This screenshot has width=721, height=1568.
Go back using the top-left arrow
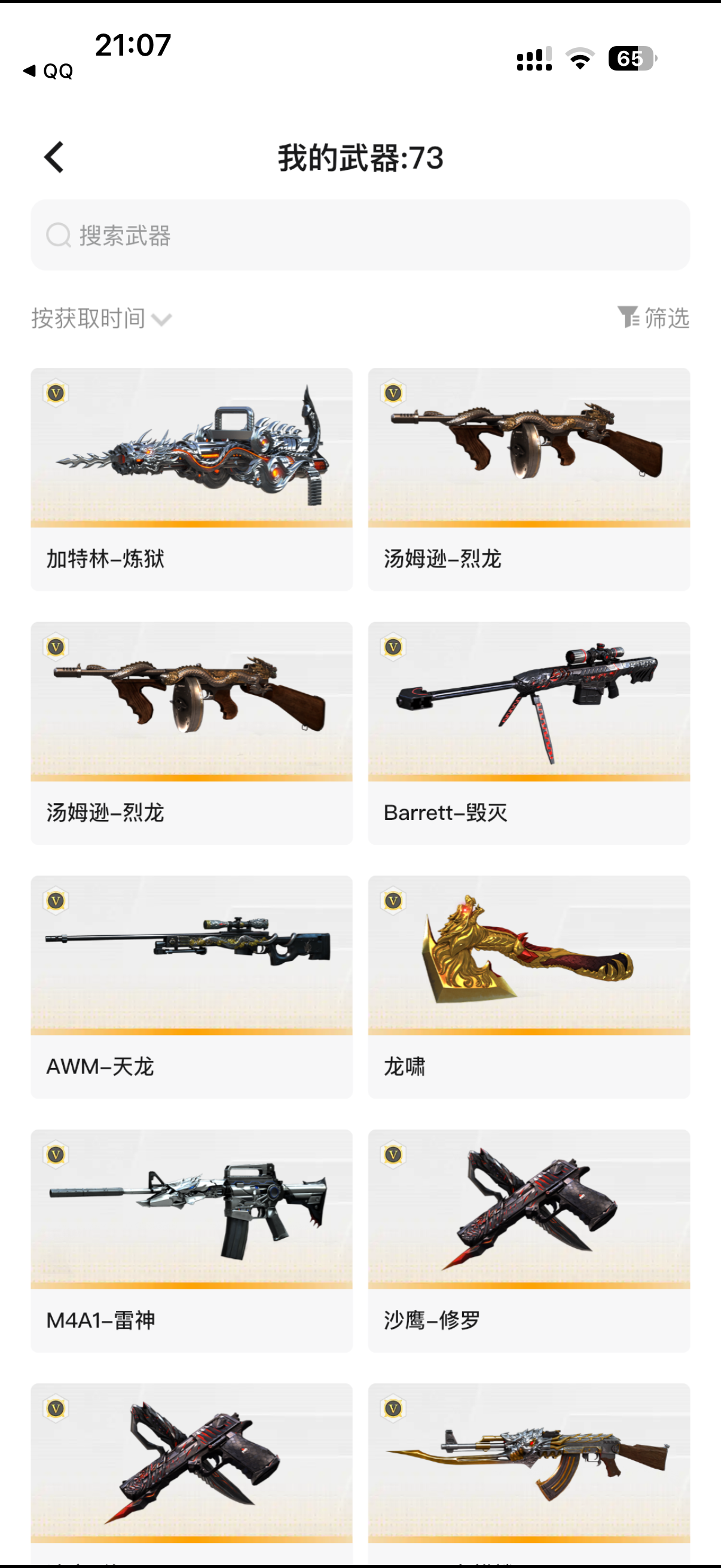54,158
